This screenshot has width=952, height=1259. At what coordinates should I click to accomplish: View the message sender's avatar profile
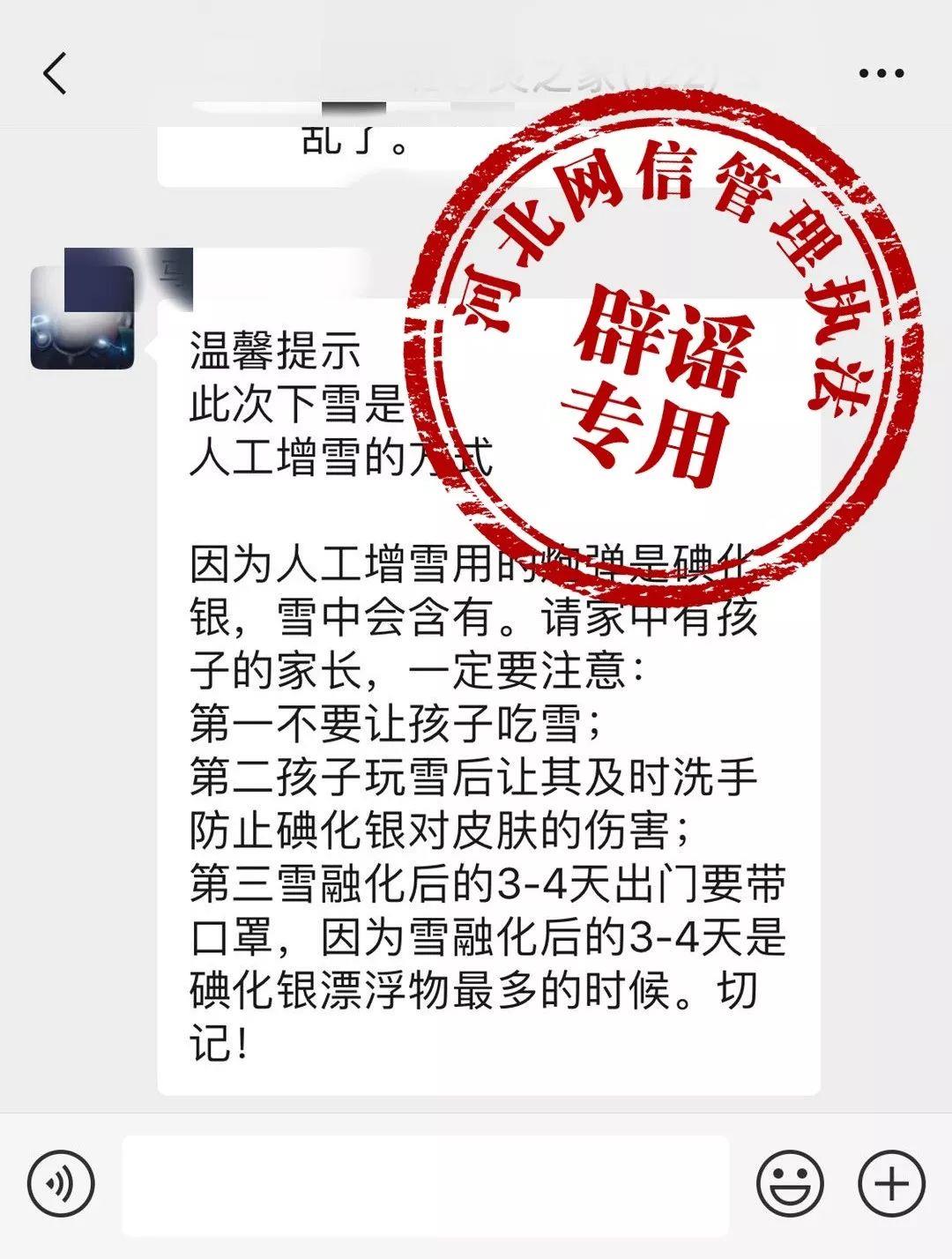[x=82, y=318]
